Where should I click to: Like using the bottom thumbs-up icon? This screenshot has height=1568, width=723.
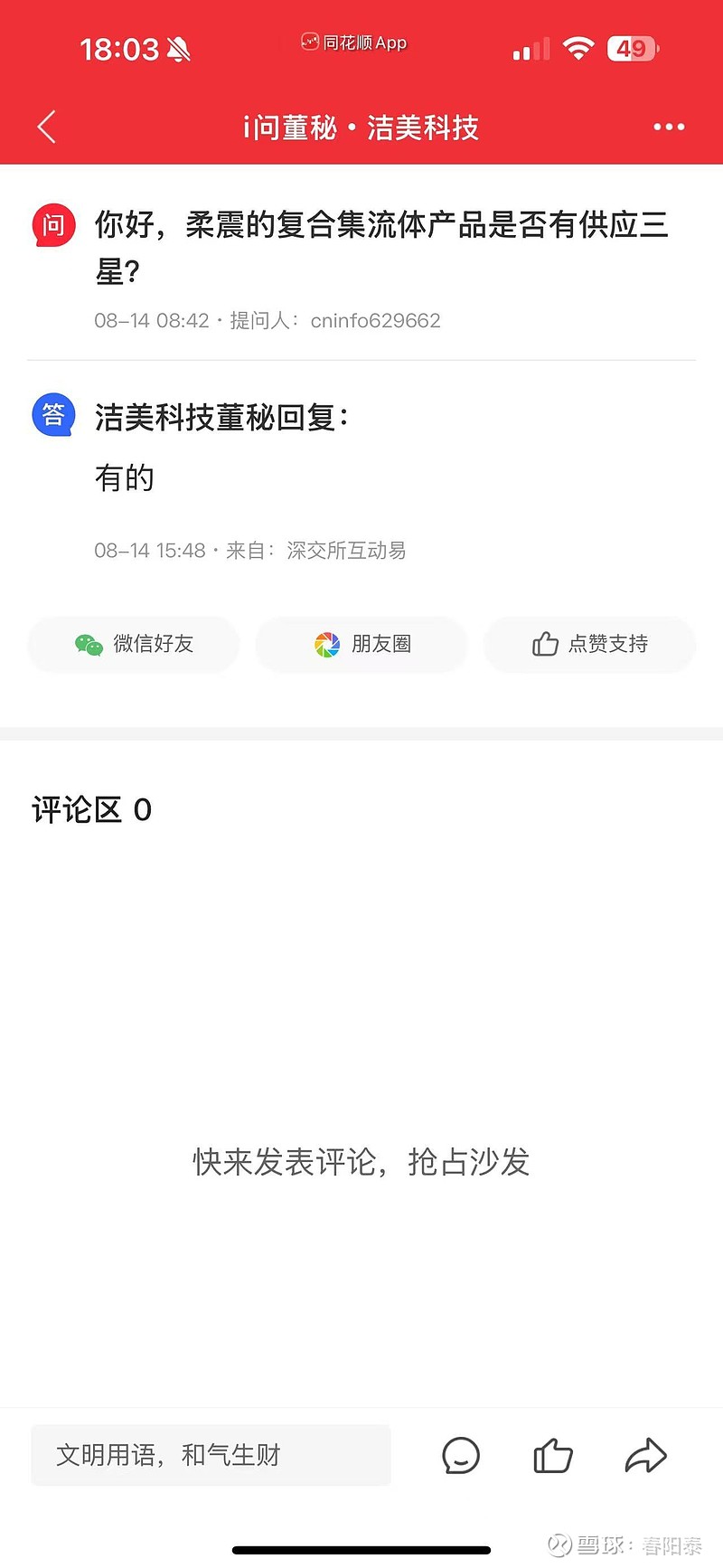pos(553,1456)
